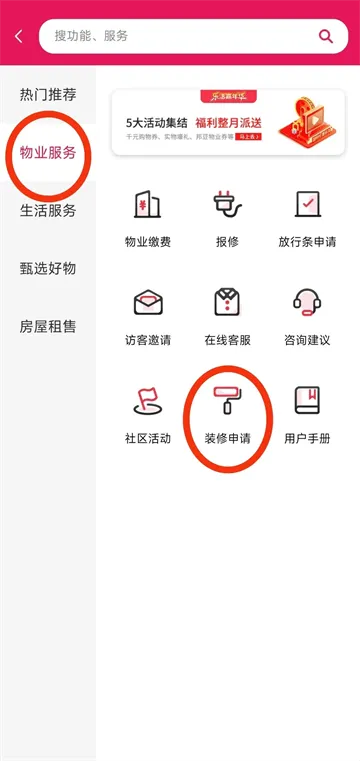This screenshot has height=761, width=360.
Task: Open 咨询建议 feedback
Action: click(307, 317)
